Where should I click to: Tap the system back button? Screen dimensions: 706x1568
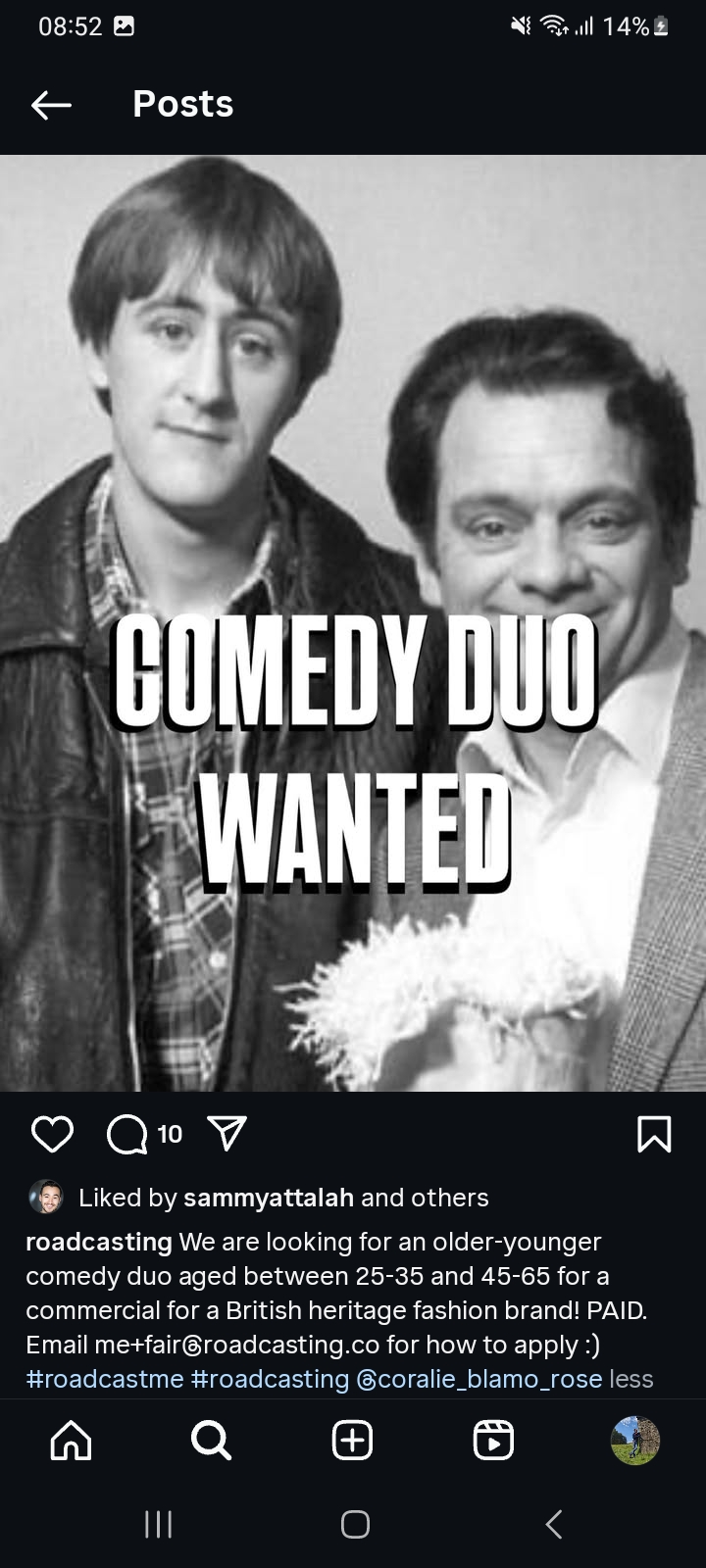point(553,1524)
